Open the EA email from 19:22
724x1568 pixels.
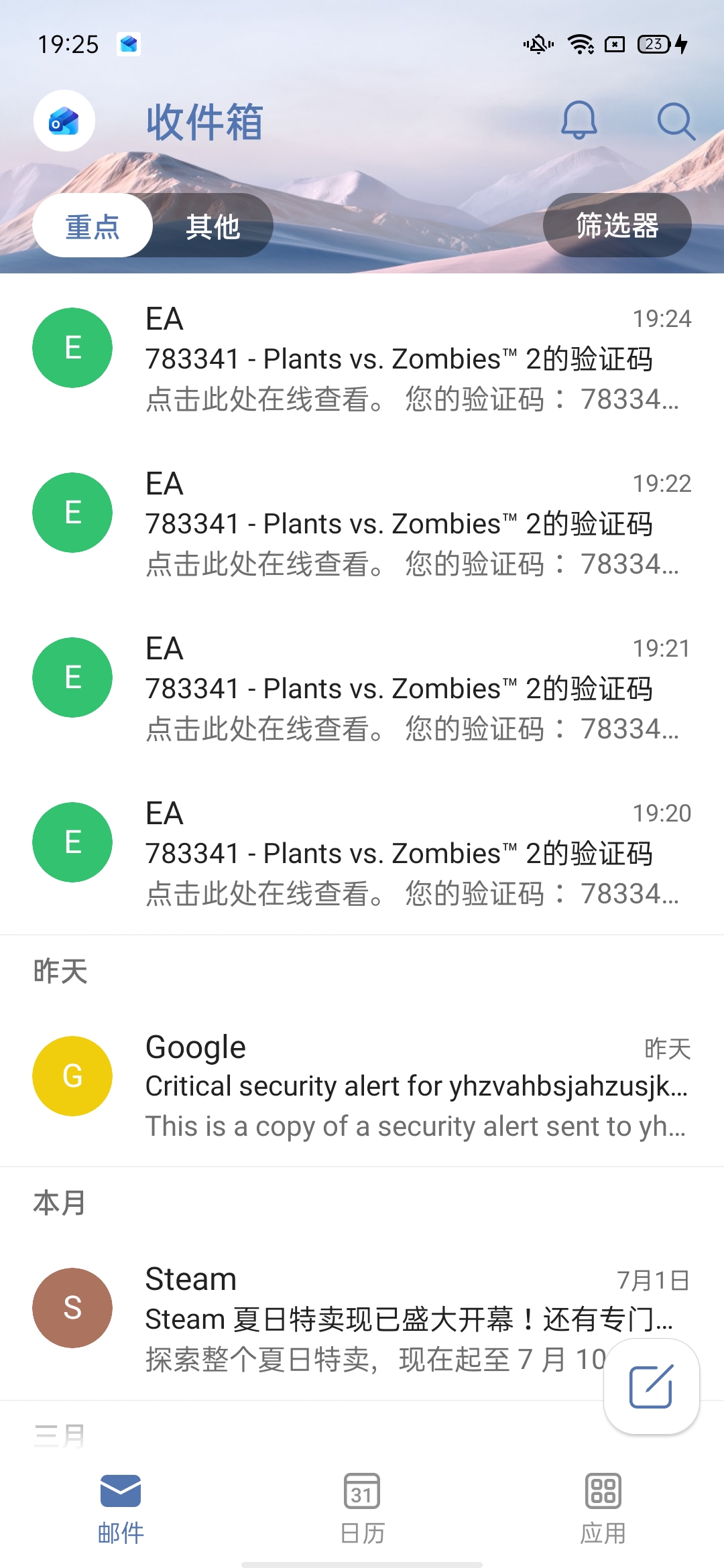(362, 523)
